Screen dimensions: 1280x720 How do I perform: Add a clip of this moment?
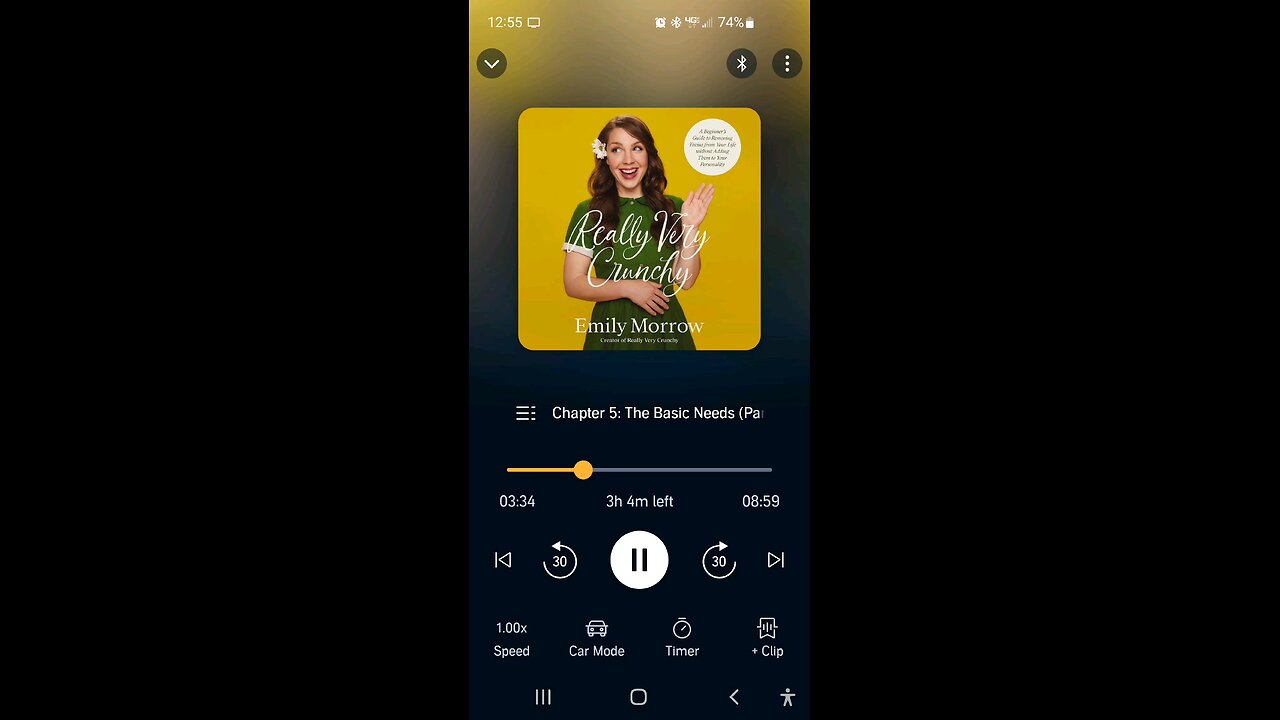[767, 638]
